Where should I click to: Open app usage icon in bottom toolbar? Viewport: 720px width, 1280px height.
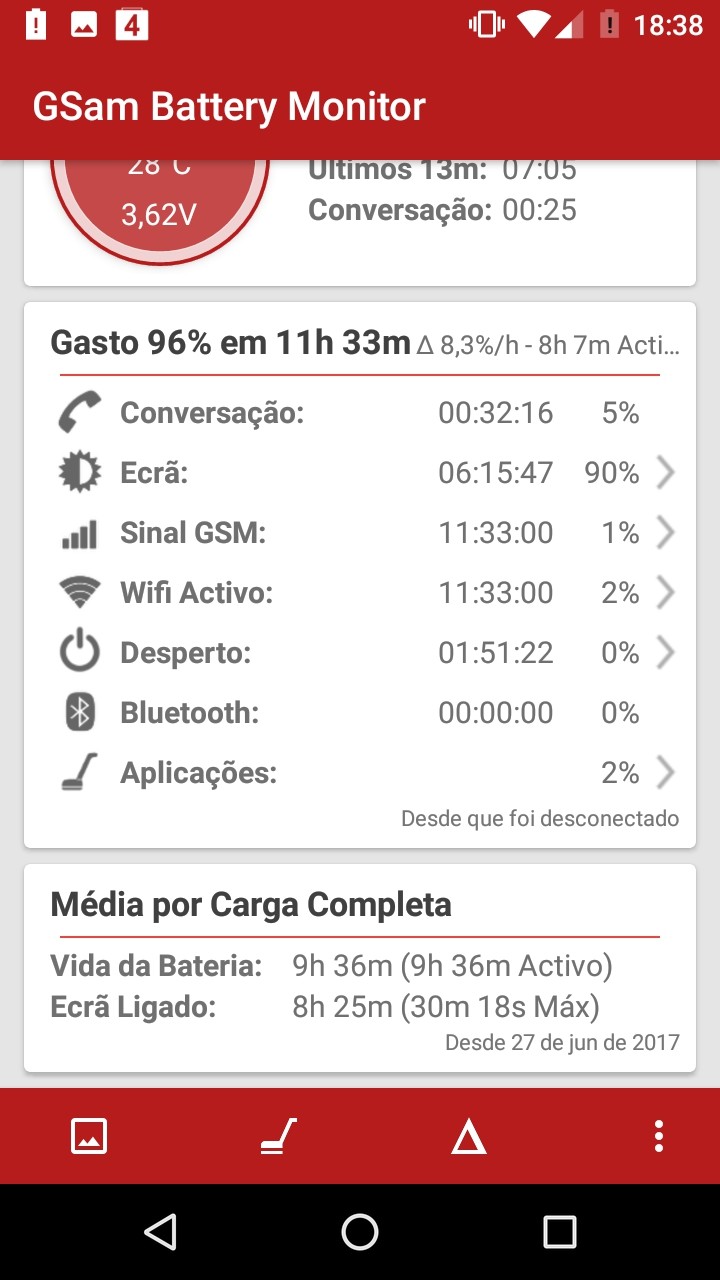pyautogui.click(x=279, y=1136)
